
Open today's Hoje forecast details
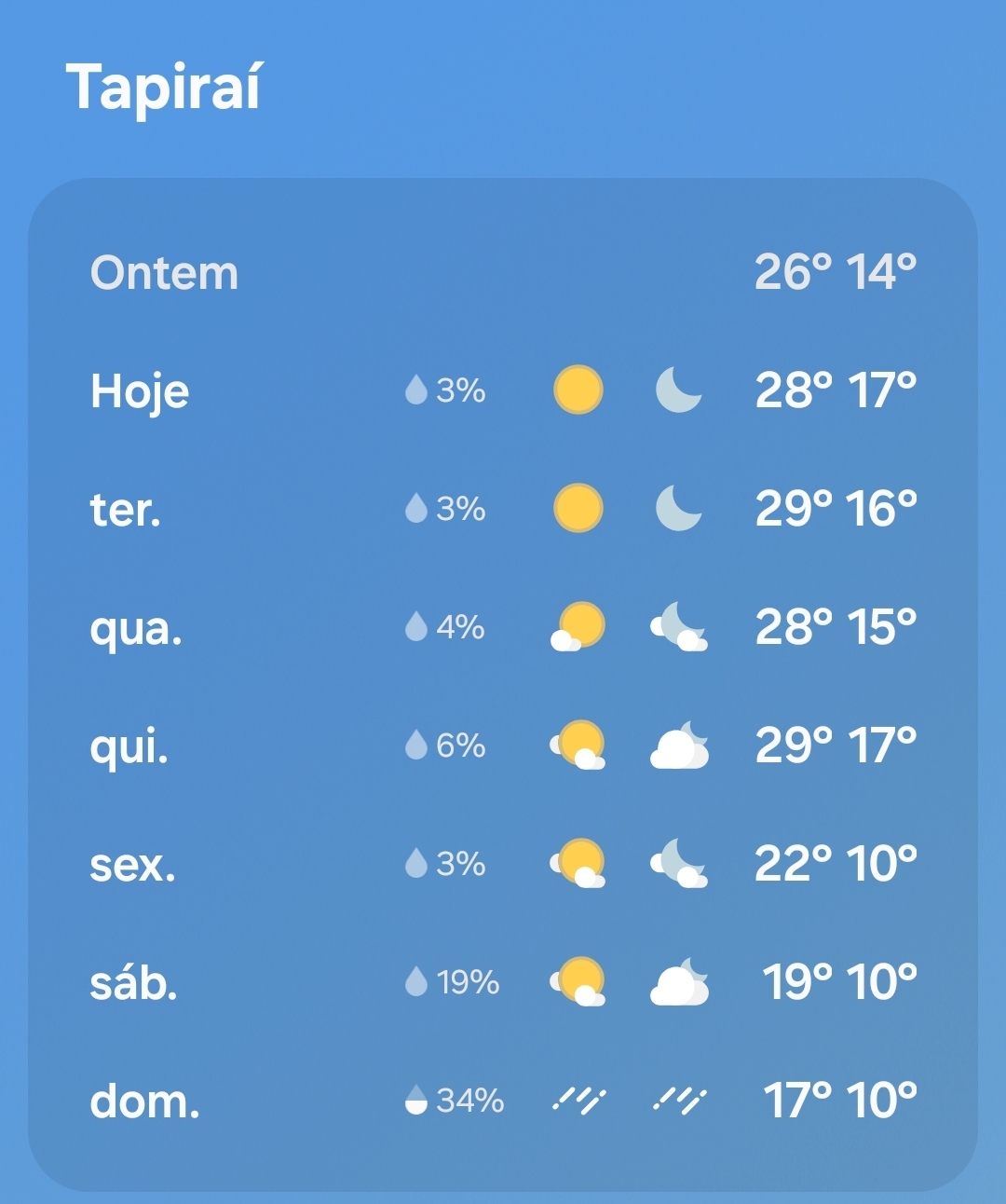coord(503,390)
